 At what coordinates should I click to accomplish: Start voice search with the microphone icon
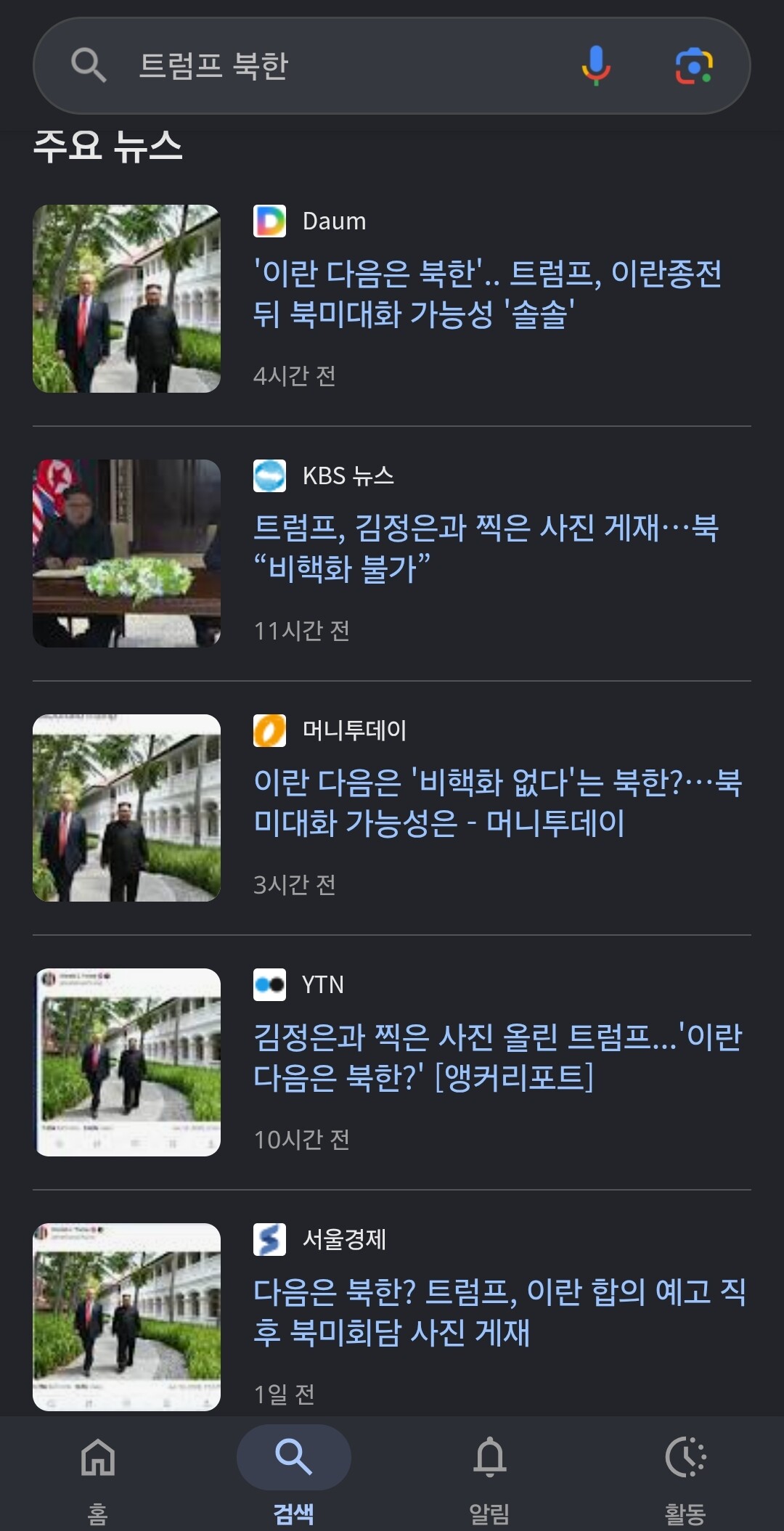point(596,65)
